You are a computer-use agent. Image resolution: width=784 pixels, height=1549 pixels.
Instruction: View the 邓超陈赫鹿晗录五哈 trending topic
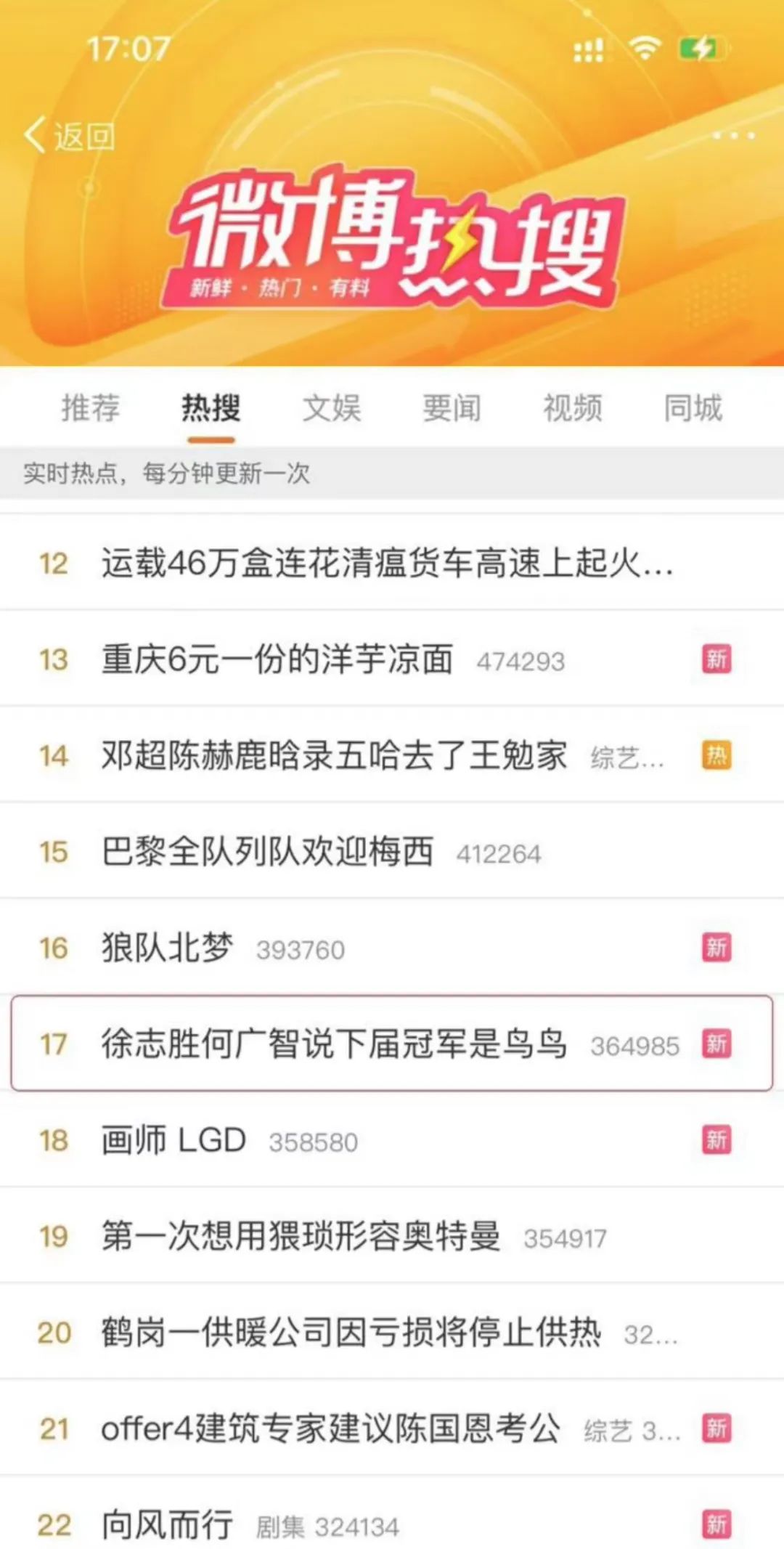coord(334,756)
